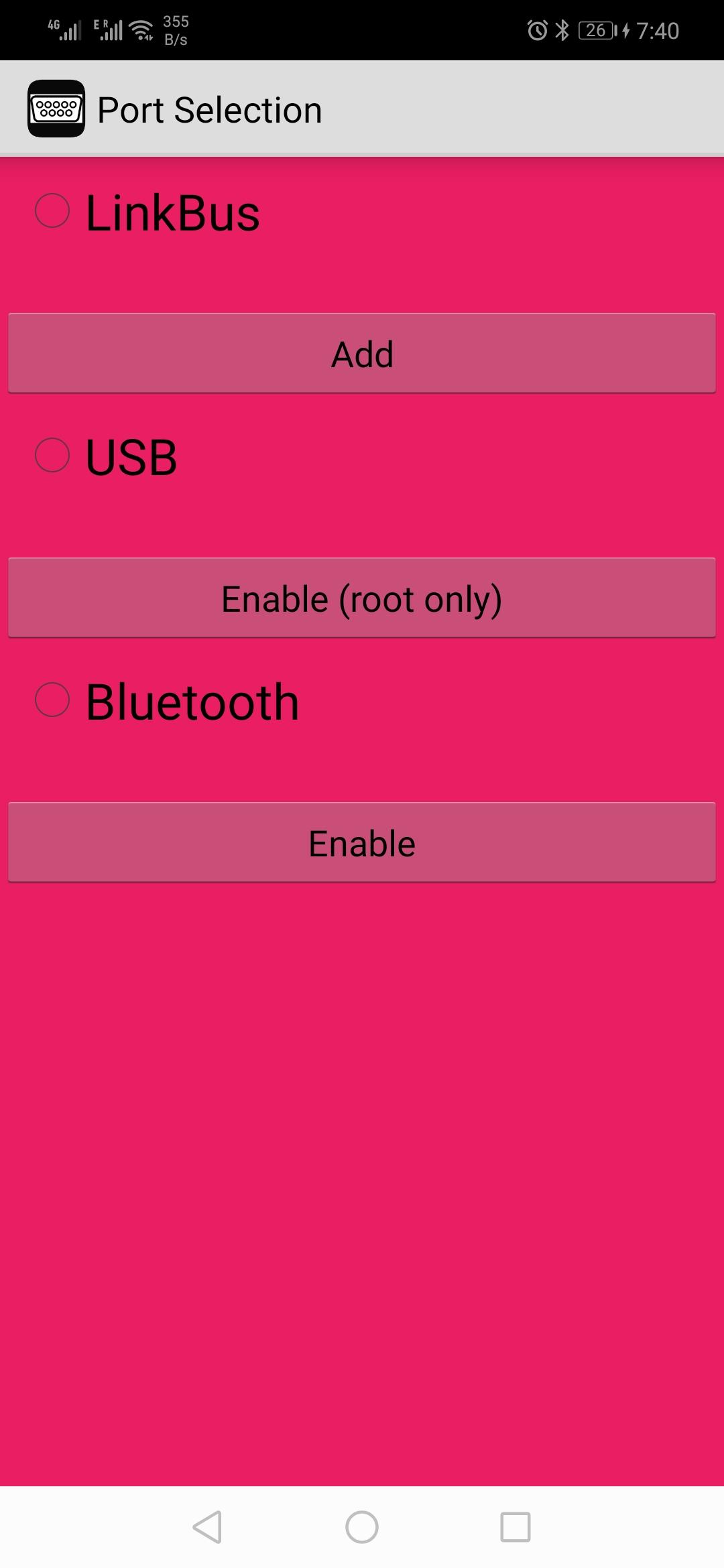
Task: Select the Bluetooth radio button
Action: (52, 700)
